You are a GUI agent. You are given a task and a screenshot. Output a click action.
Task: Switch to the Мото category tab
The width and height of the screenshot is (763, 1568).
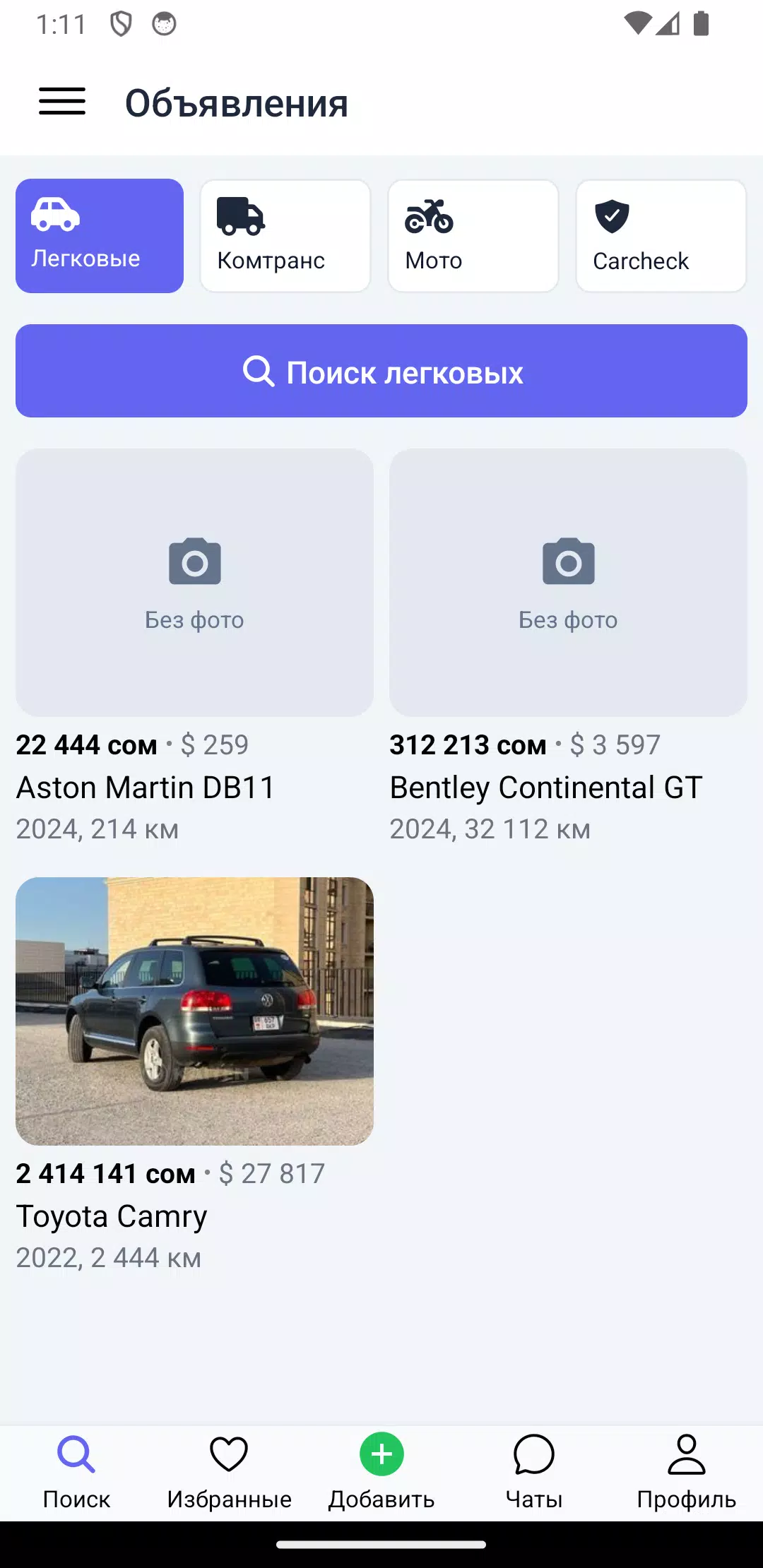(x=473, y=235)
